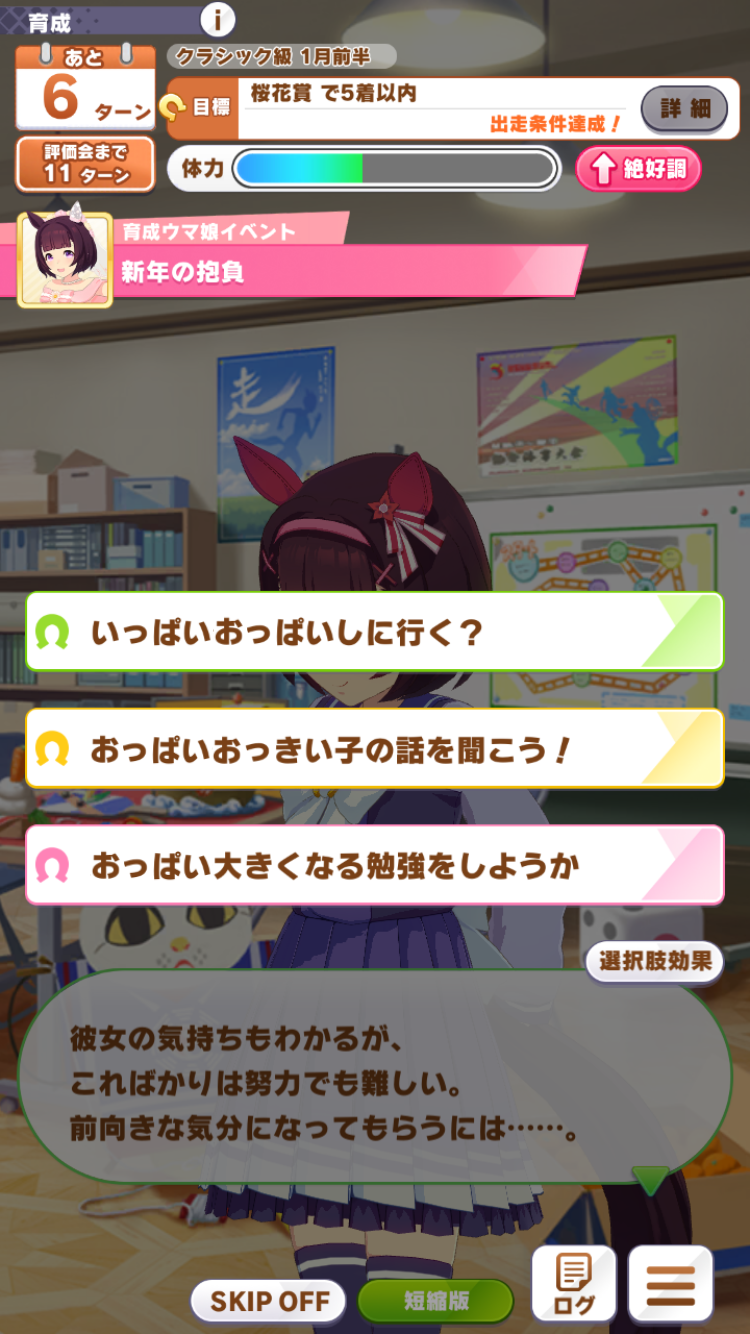Tap the 詳細 button for goal details
750x1334 pixels.
click(684, 108)
